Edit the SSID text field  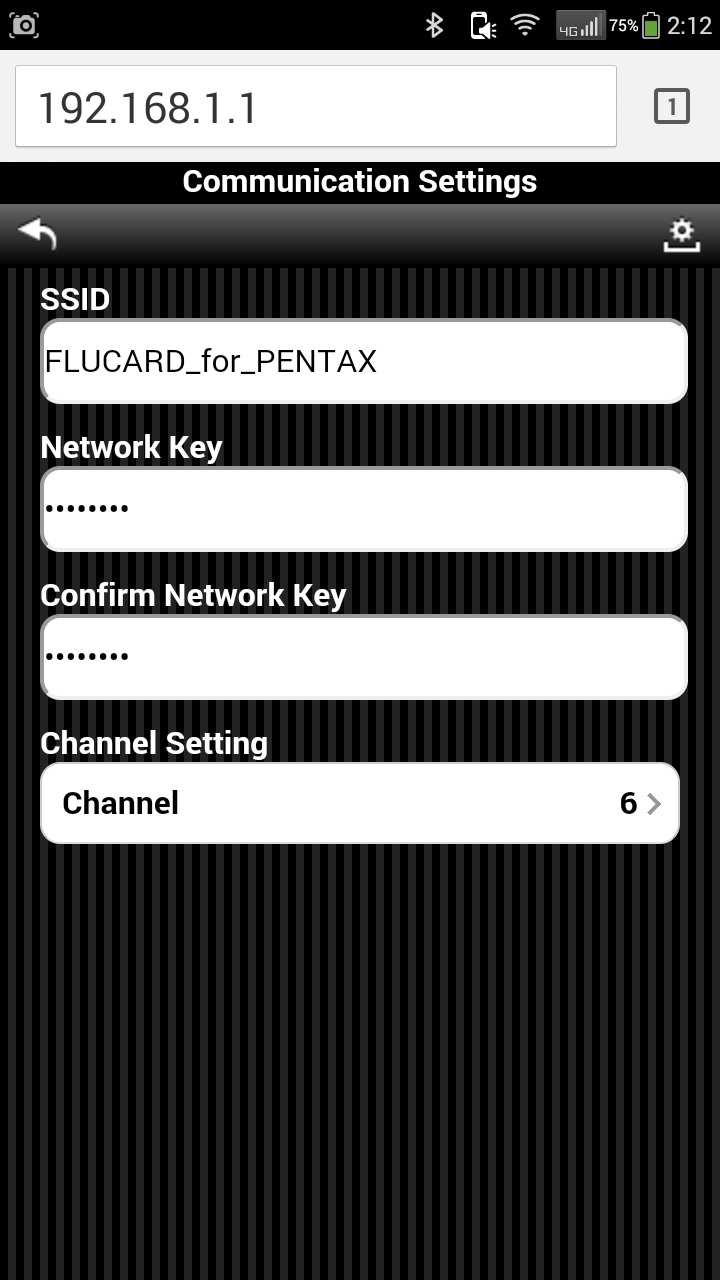363,361
